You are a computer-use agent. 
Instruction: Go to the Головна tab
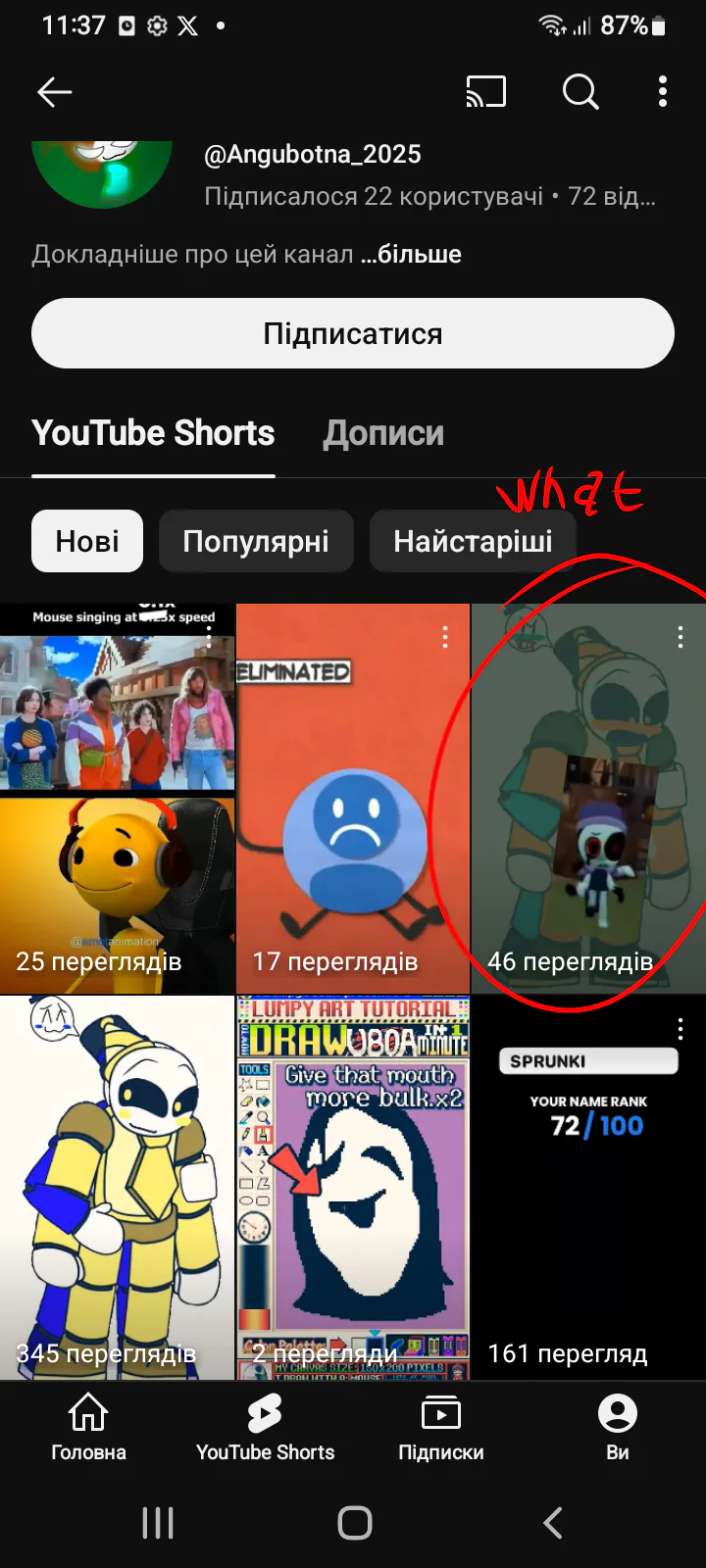(x=88, y=1427)
